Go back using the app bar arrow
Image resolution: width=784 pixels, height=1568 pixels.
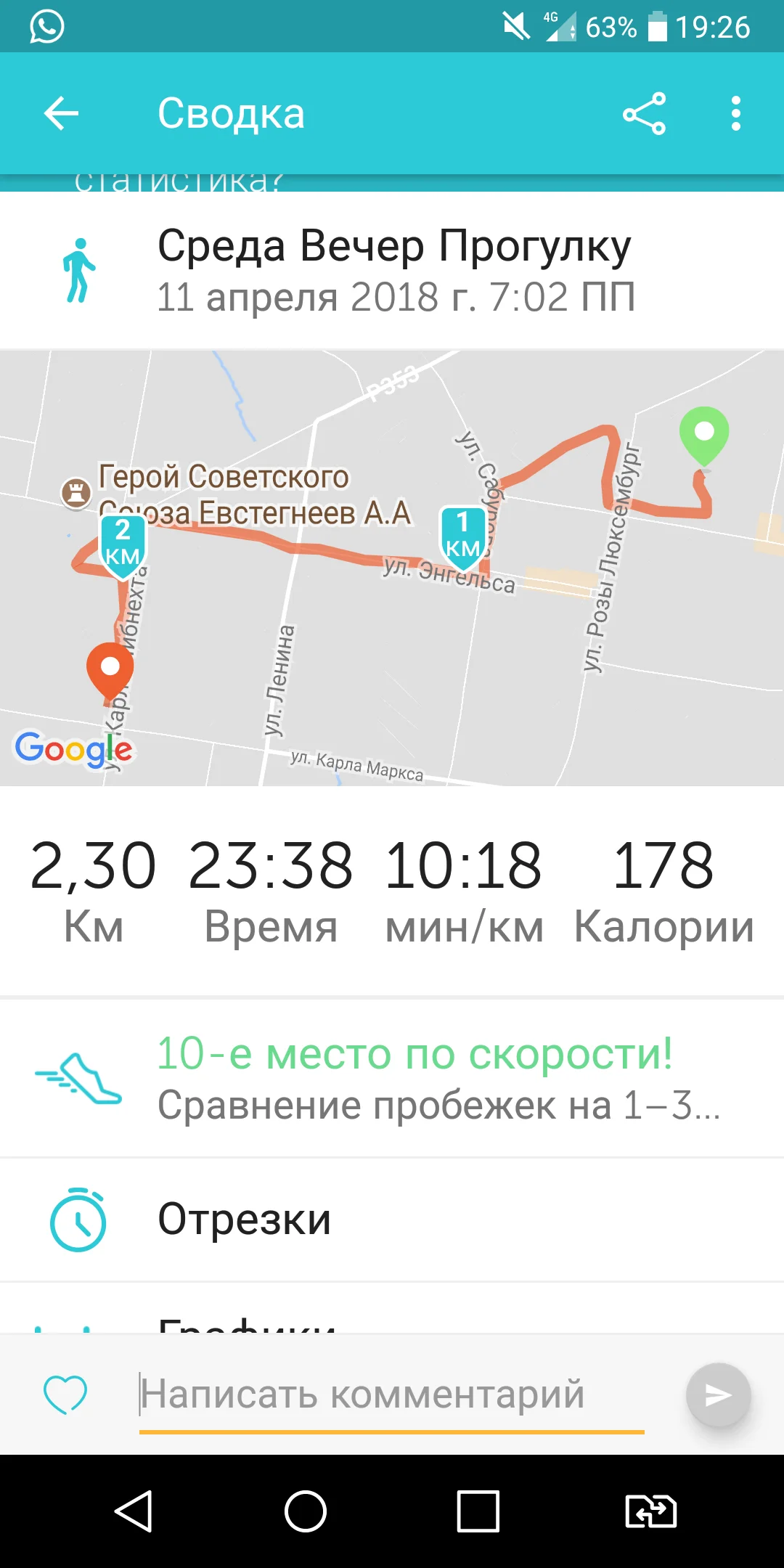pyautogui.click(x=61, y=113)
